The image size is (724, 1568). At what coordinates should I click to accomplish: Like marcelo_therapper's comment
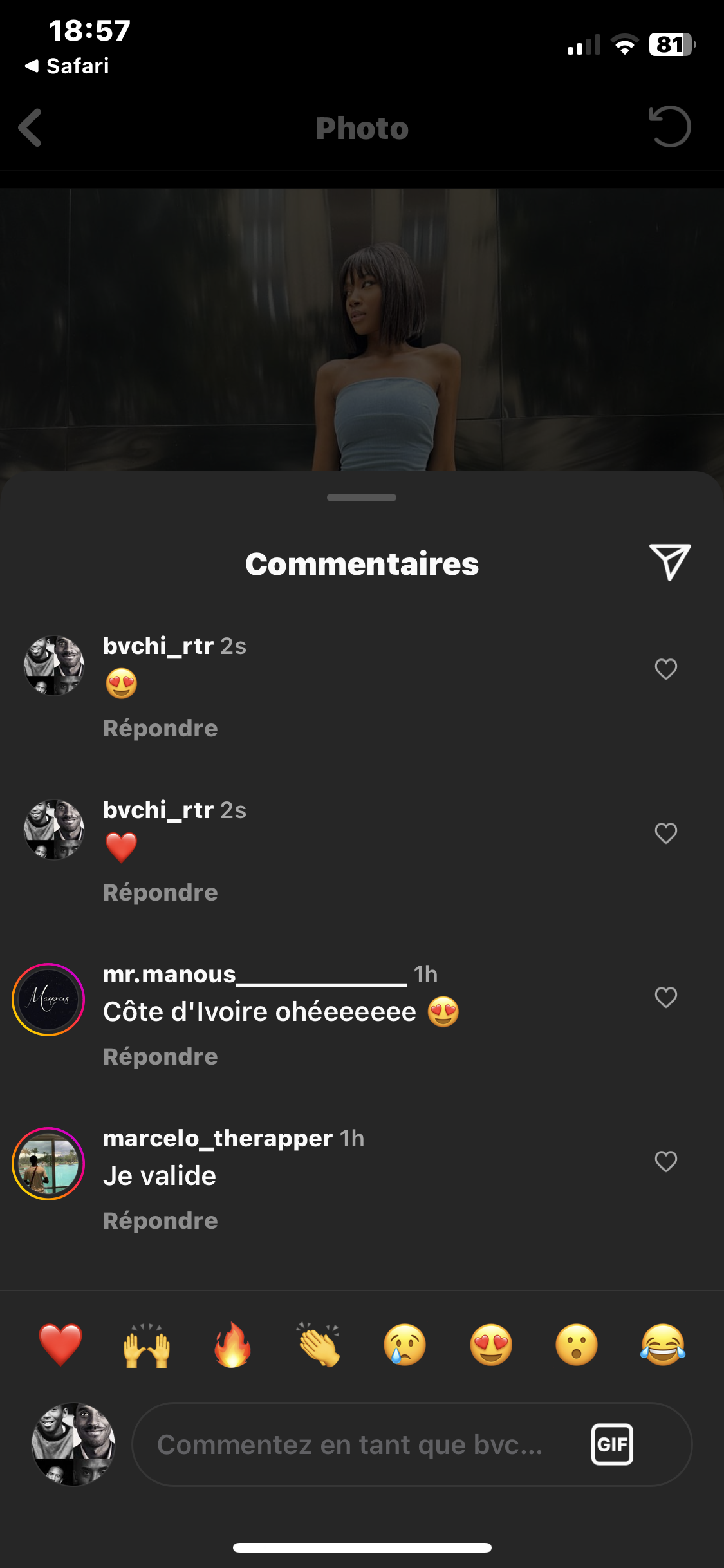[x=665, y=1161]
